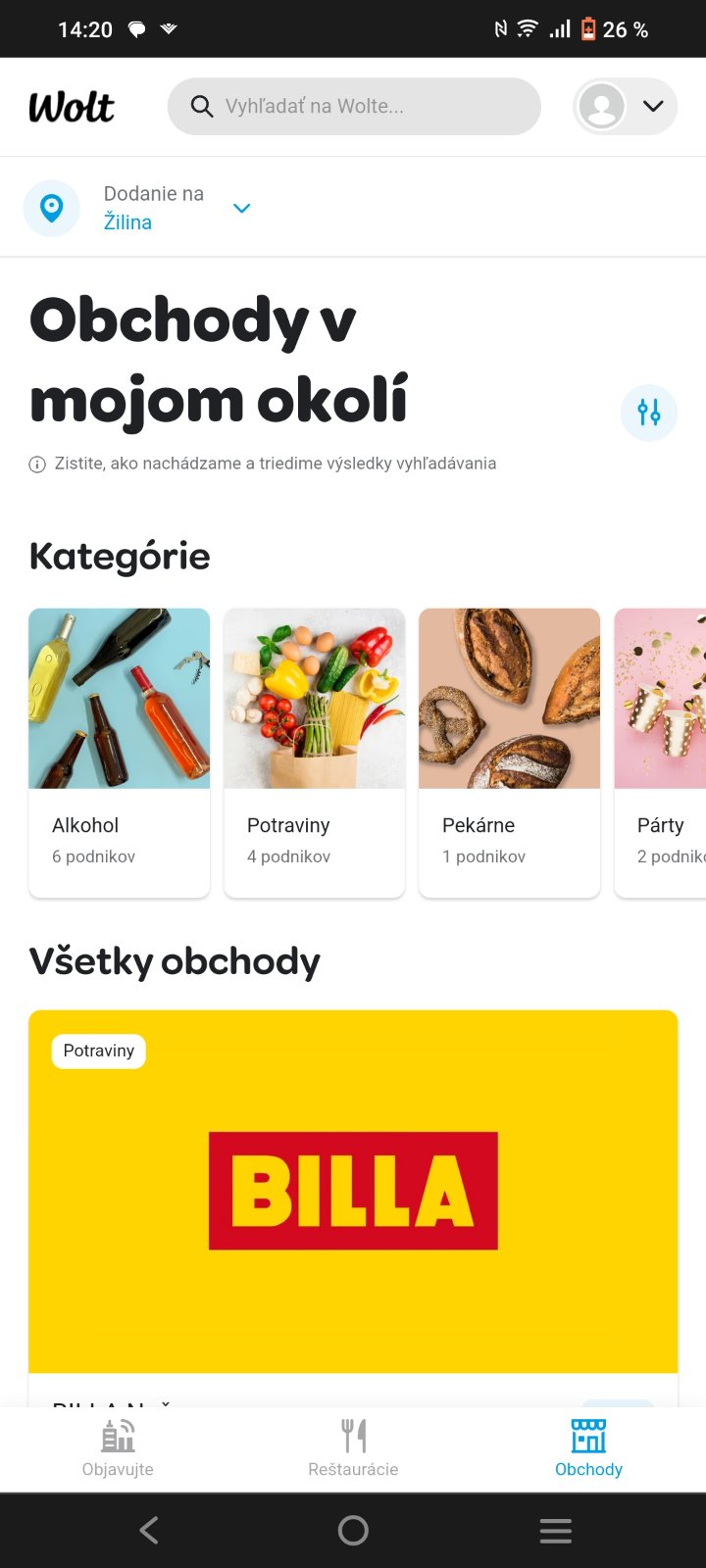This screenshot has height=1568, width=706.
Task: Open the Párty category
Action: click(662, 752)
